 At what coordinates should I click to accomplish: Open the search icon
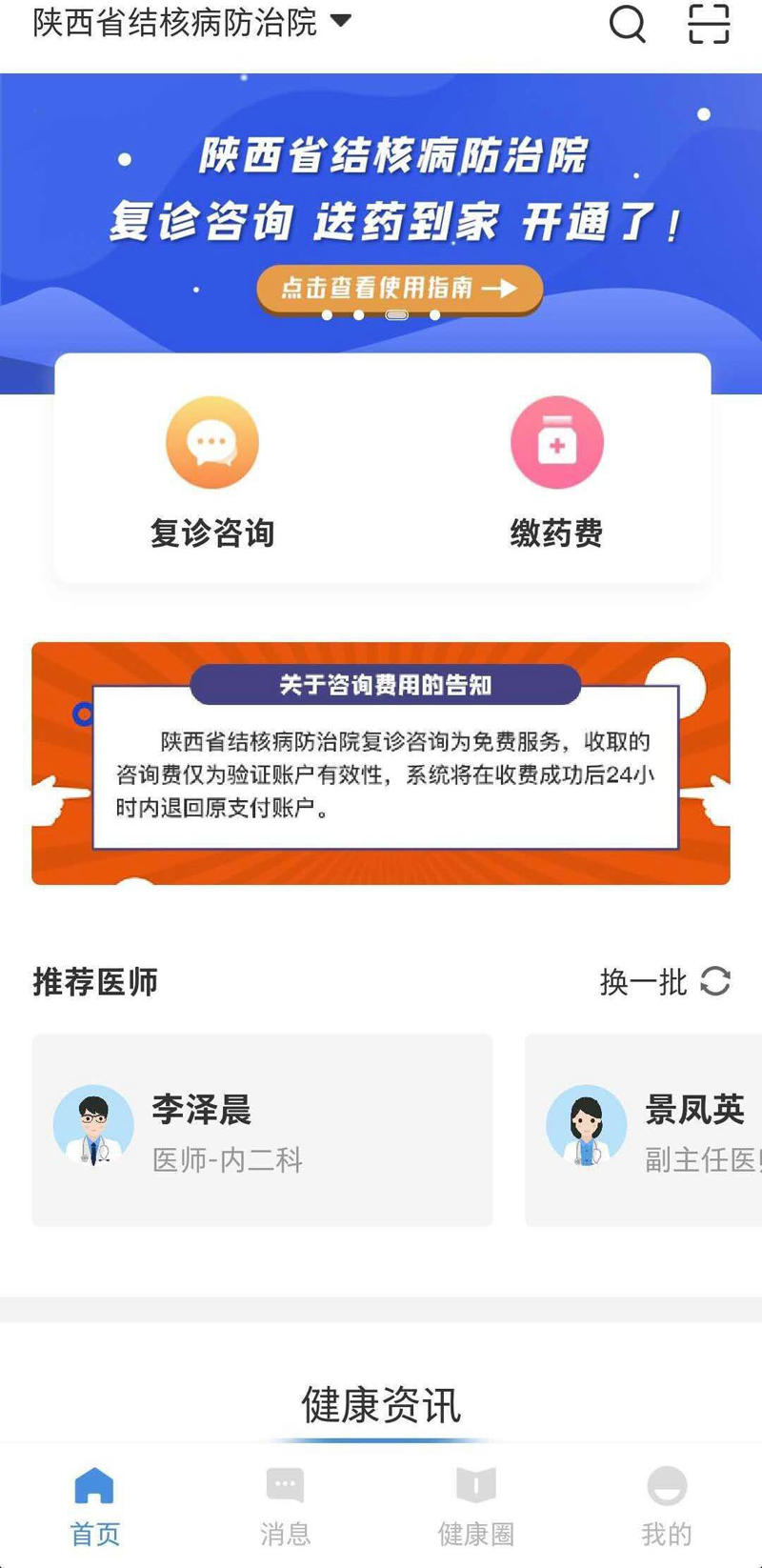(x=627, y=24)
